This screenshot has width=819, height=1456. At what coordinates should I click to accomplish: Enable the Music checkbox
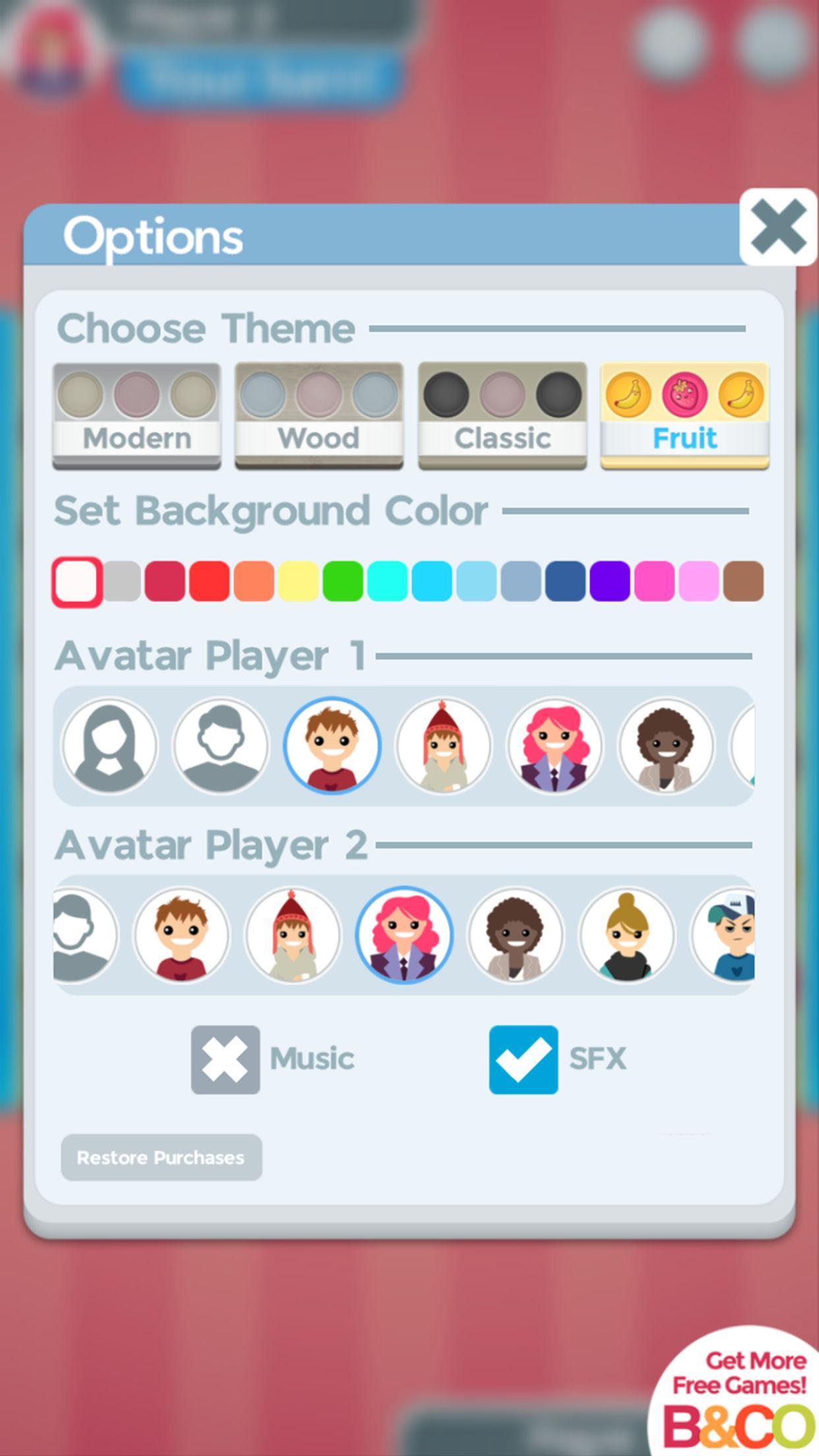[x=226, y=1059]
